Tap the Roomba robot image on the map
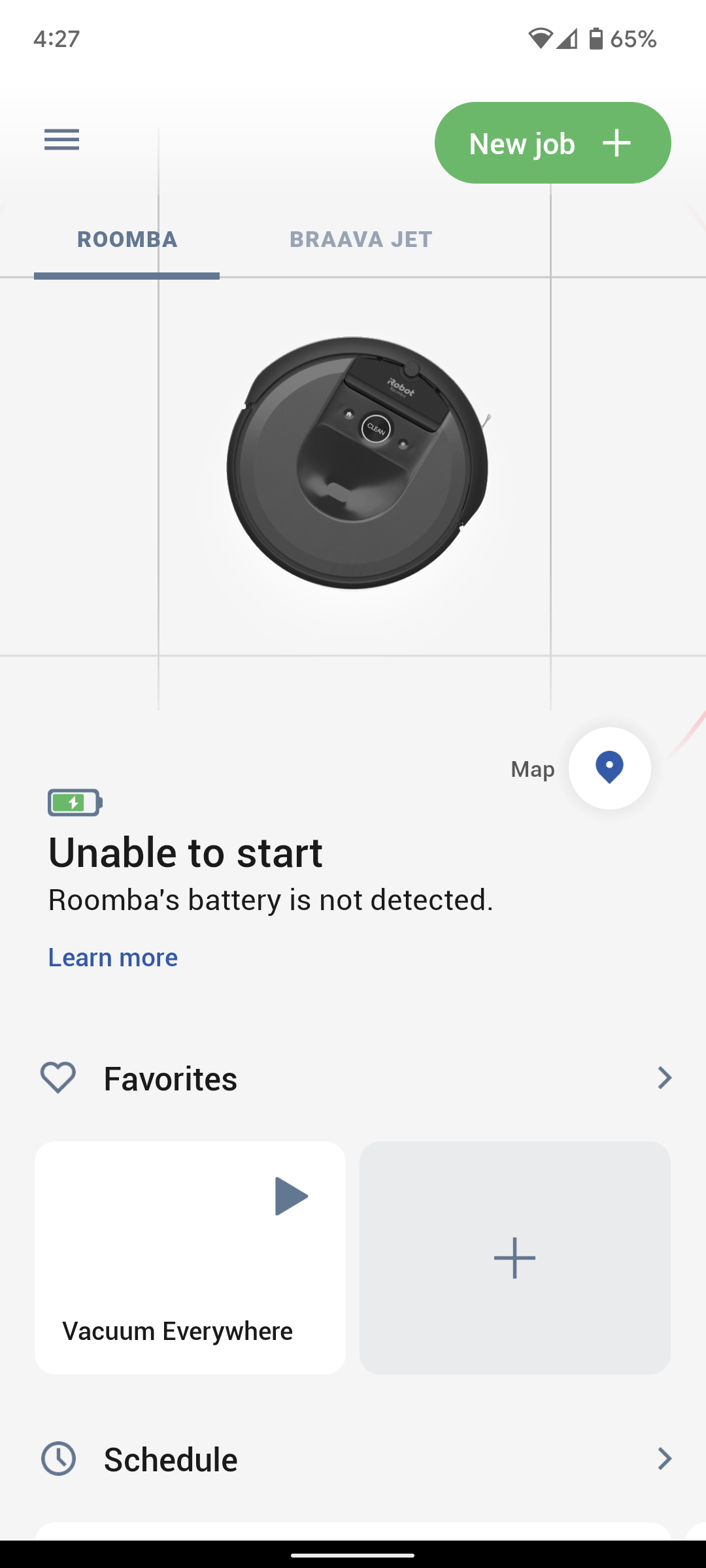 pyautogui.click(x=360, y=464)
